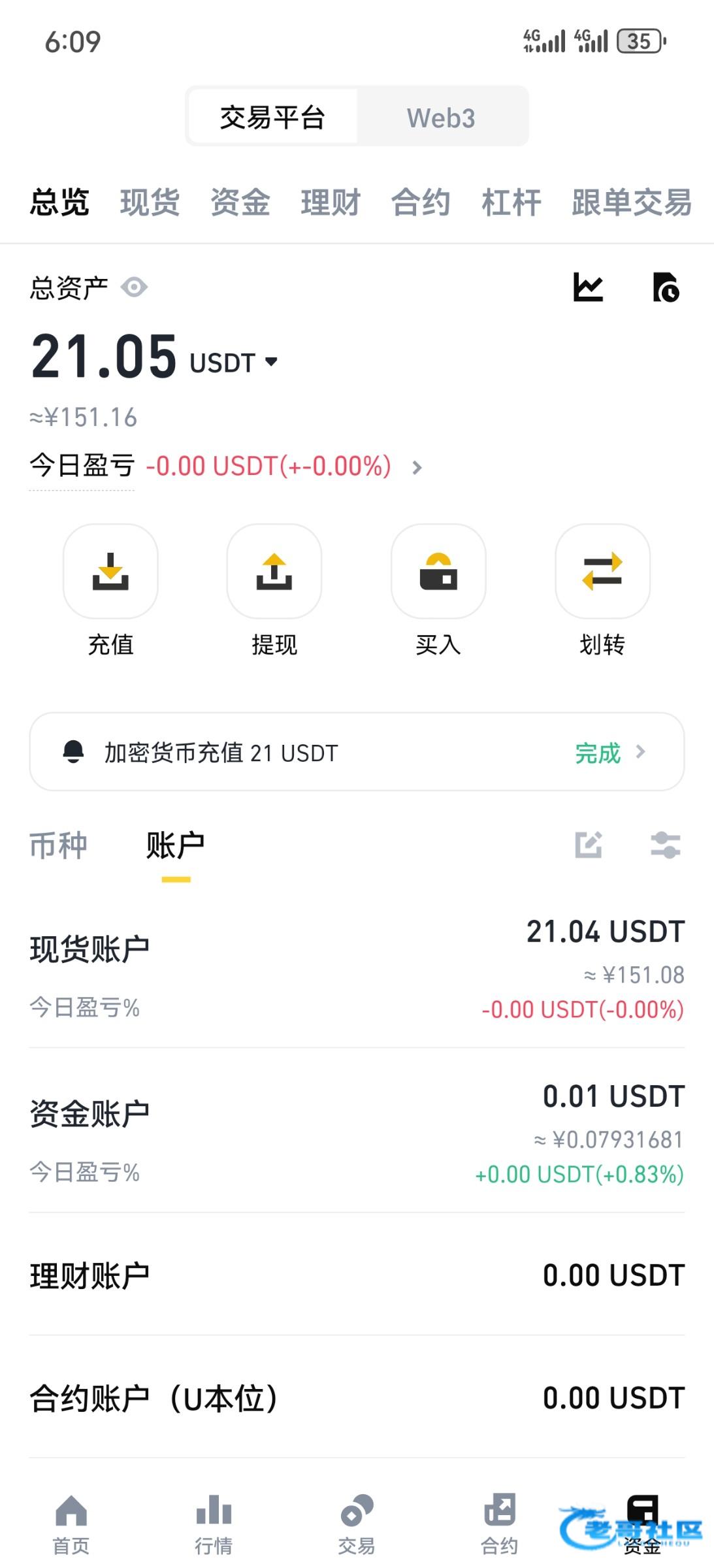This screenshot has width=714, height=1568.
Task: Switch to the 杠杆 tab
Action: 511,201
